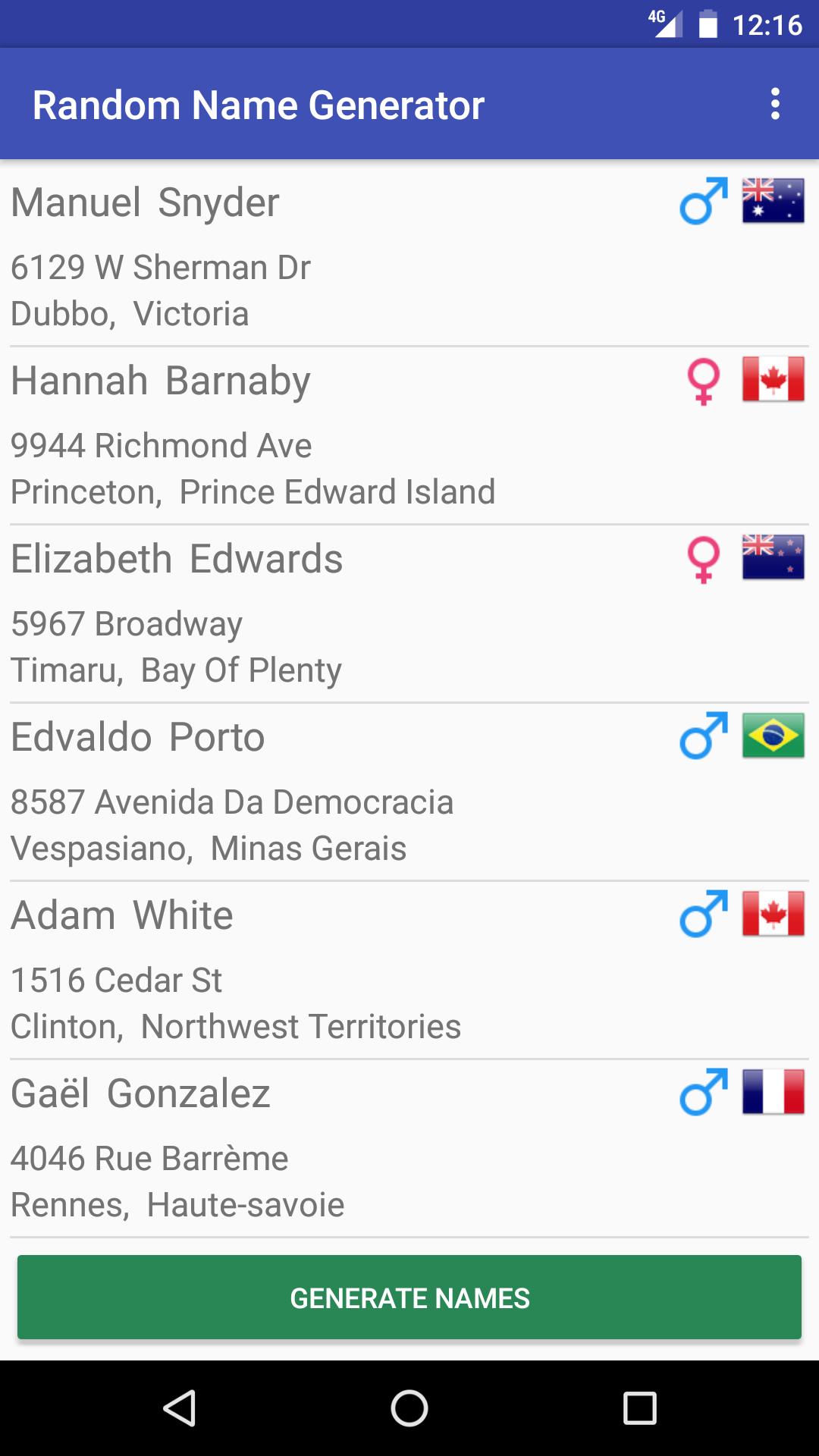
Task: Open the overflow menu in the toolbar
Action: tap(775, 104)
